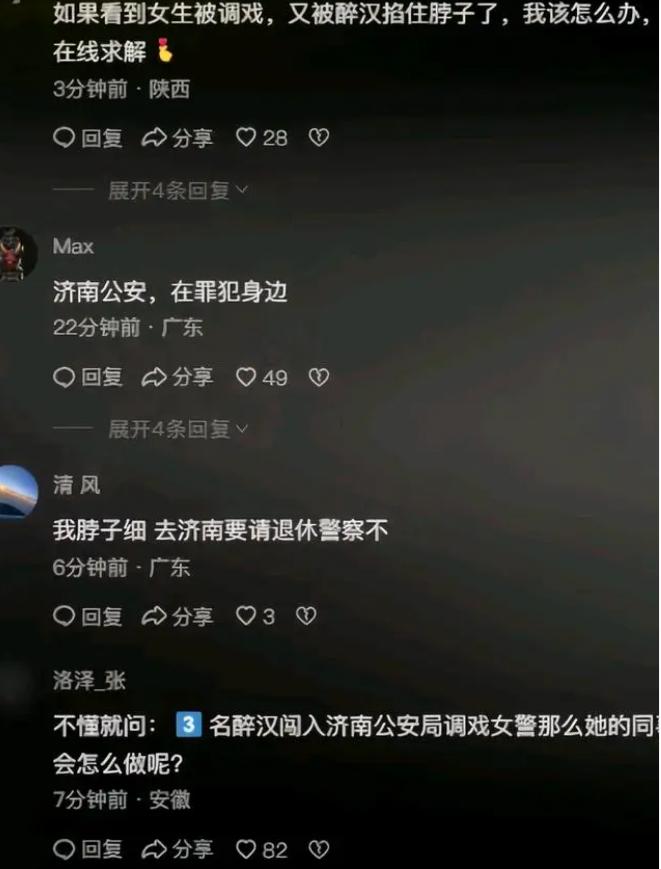The image size is (661, 869).
Task: Share 清风's comment
Action: (178, 617)
